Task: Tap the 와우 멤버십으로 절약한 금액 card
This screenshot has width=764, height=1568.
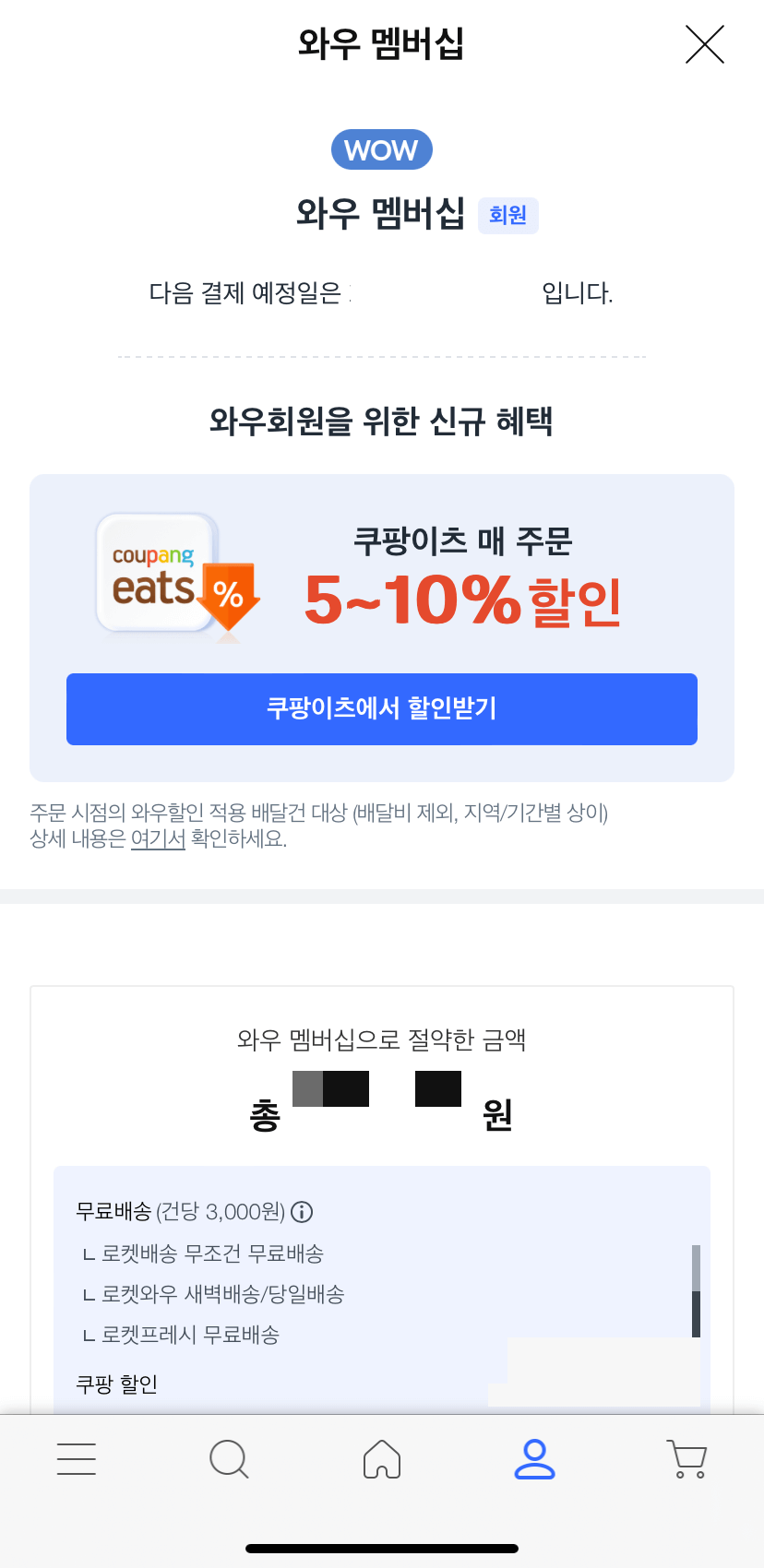Action: point(382,1039)
